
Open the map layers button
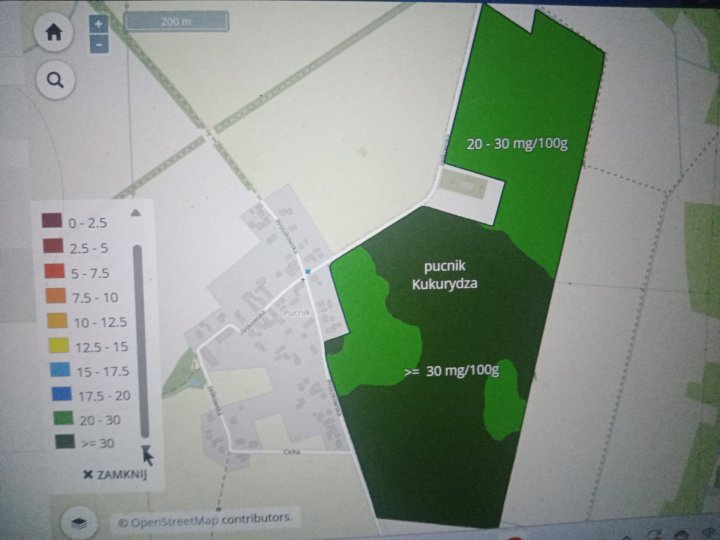point(77,522)
